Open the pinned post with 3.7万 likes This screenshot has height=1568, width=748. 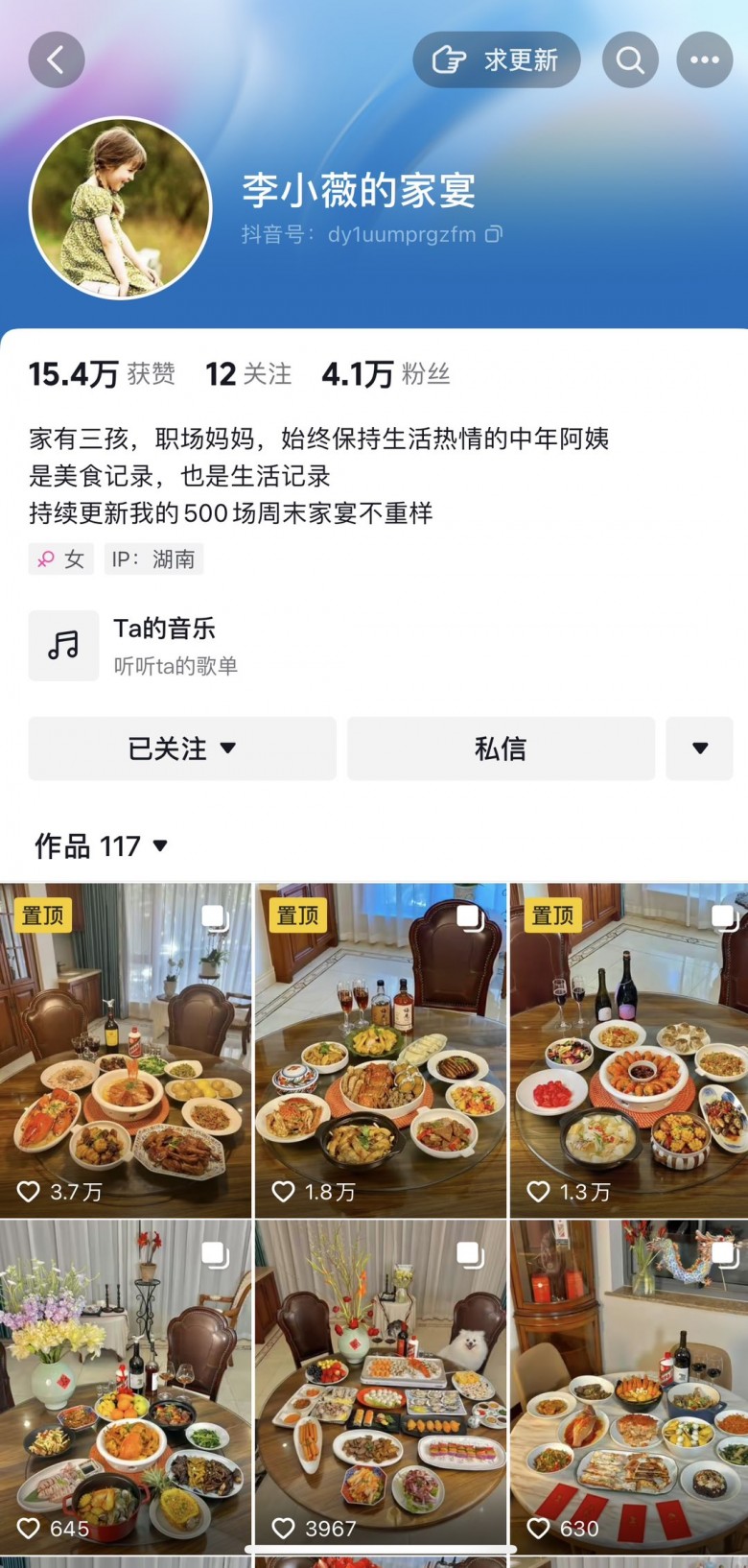(126, 1051)
